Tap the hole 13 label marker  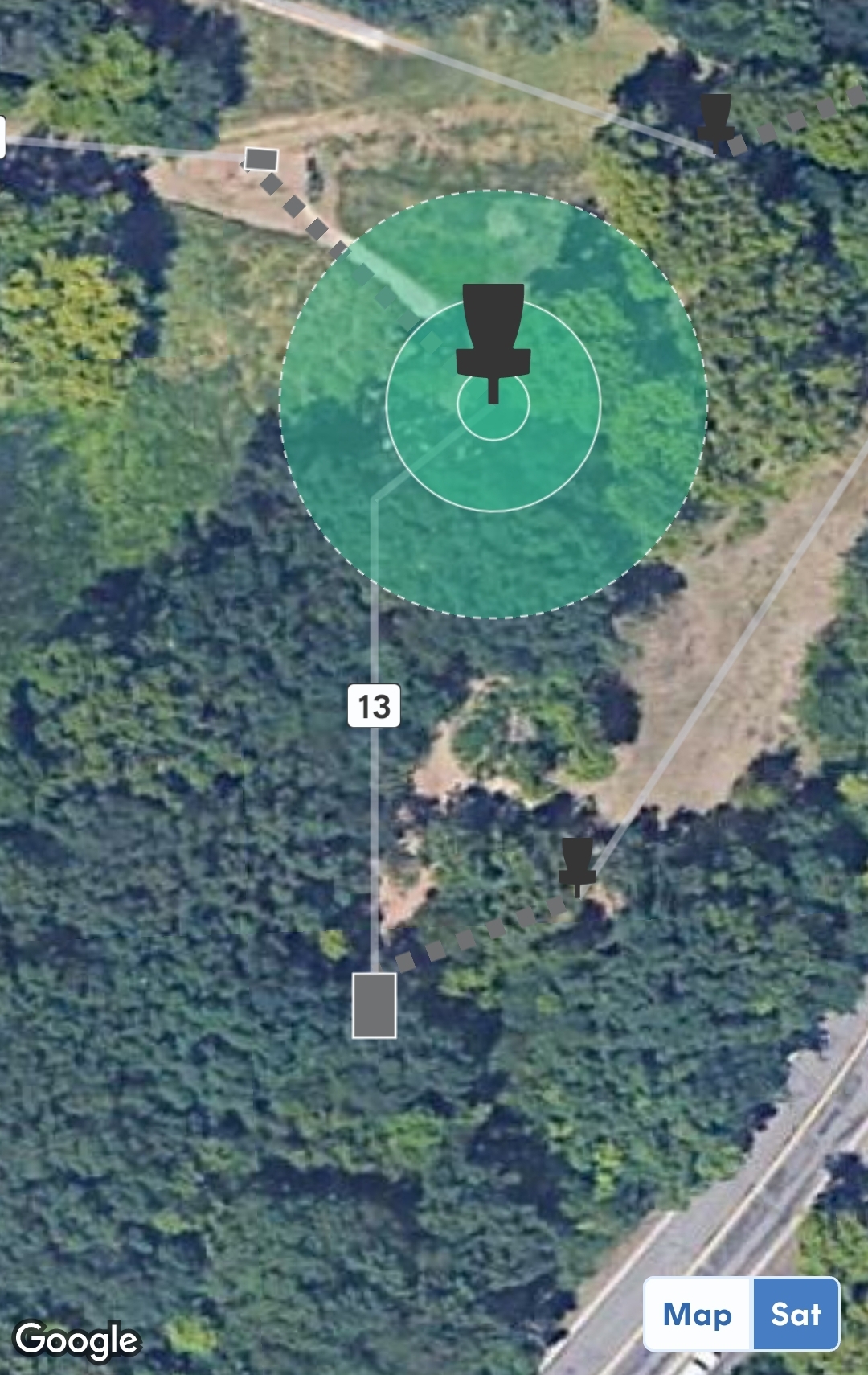(x=374, y=706)
